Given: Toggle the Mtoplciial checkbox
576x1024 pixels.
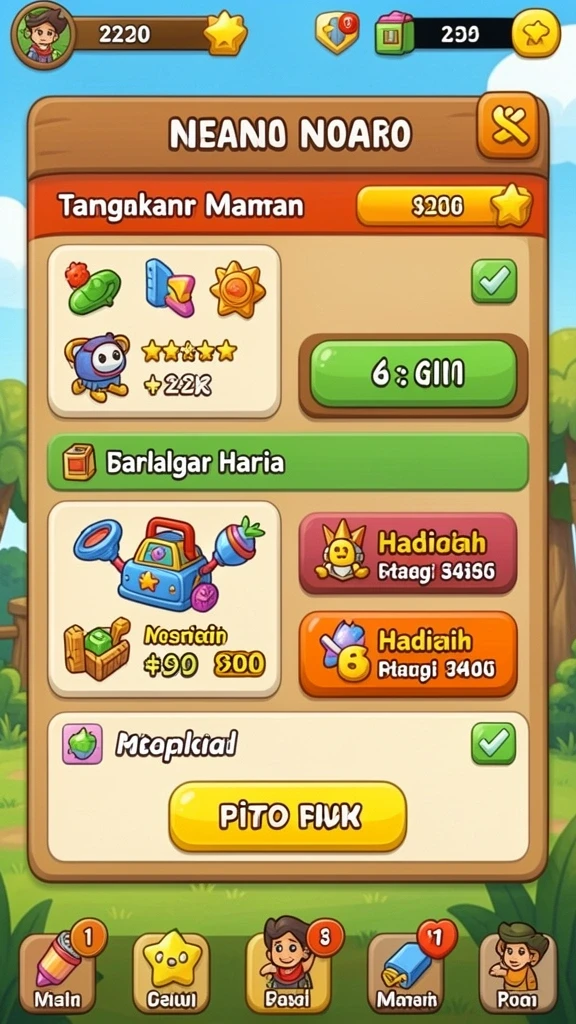Looking at the screenshot, I should coord(494,744).
